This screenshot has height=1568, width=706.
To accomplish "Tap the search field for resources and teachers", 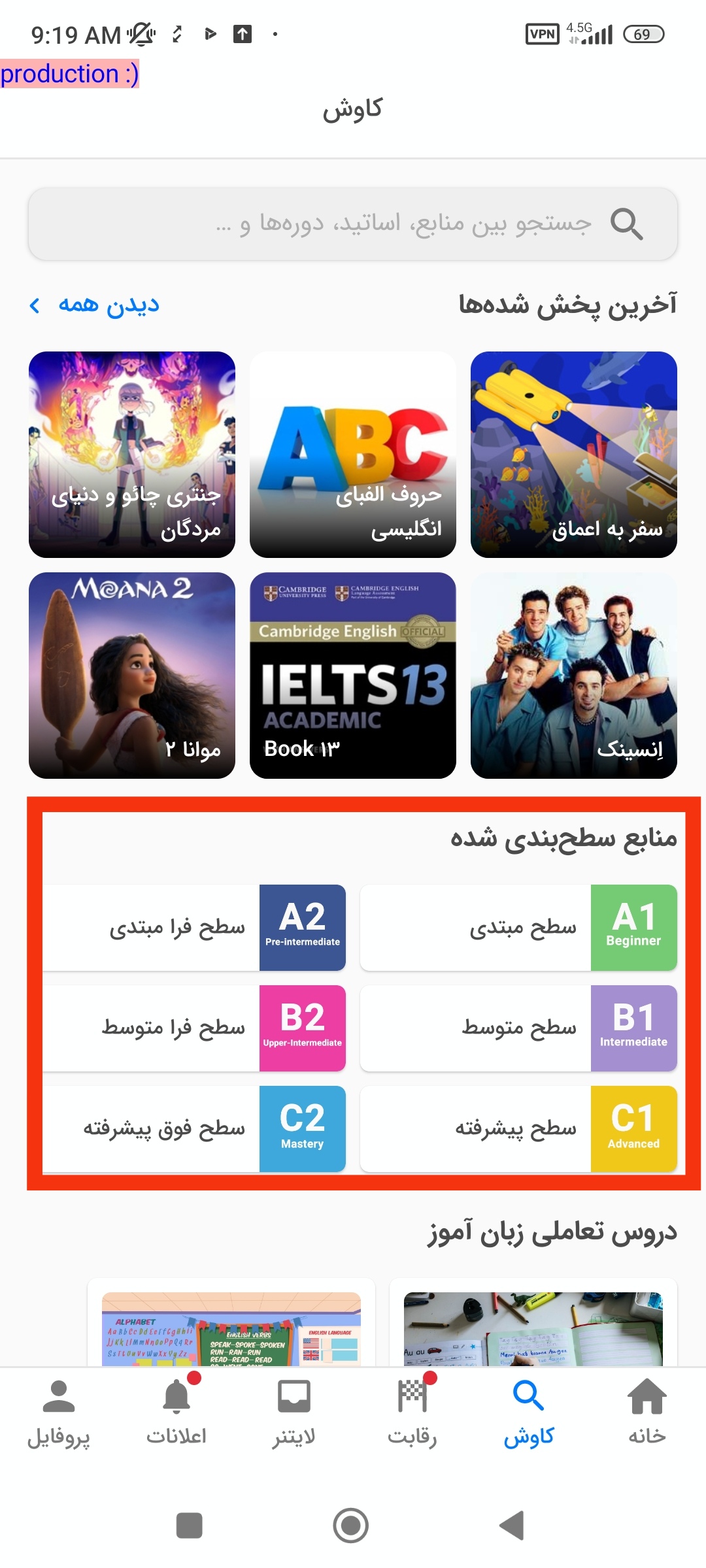I will [353, 224].
